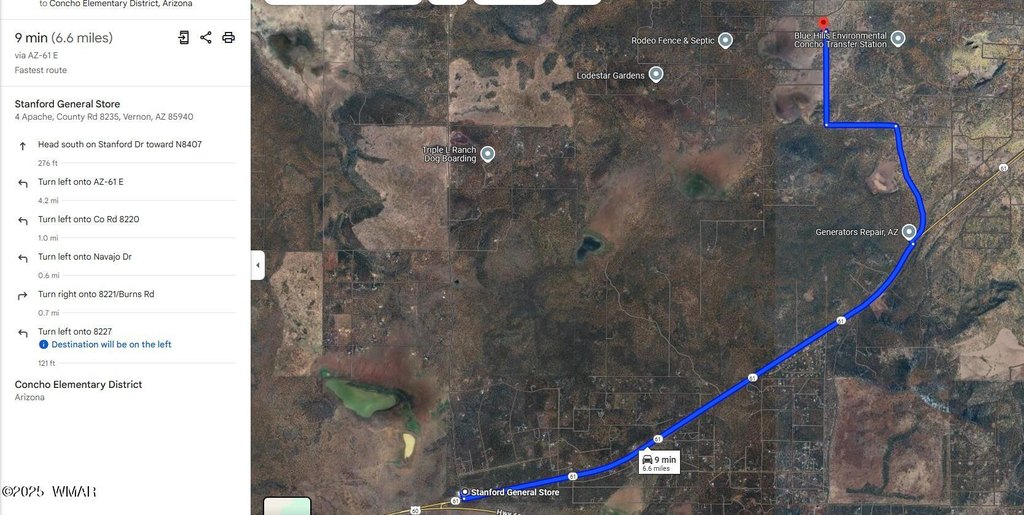Select the 'Turn left onto Navajo Dr' step

tap(85, 257)
